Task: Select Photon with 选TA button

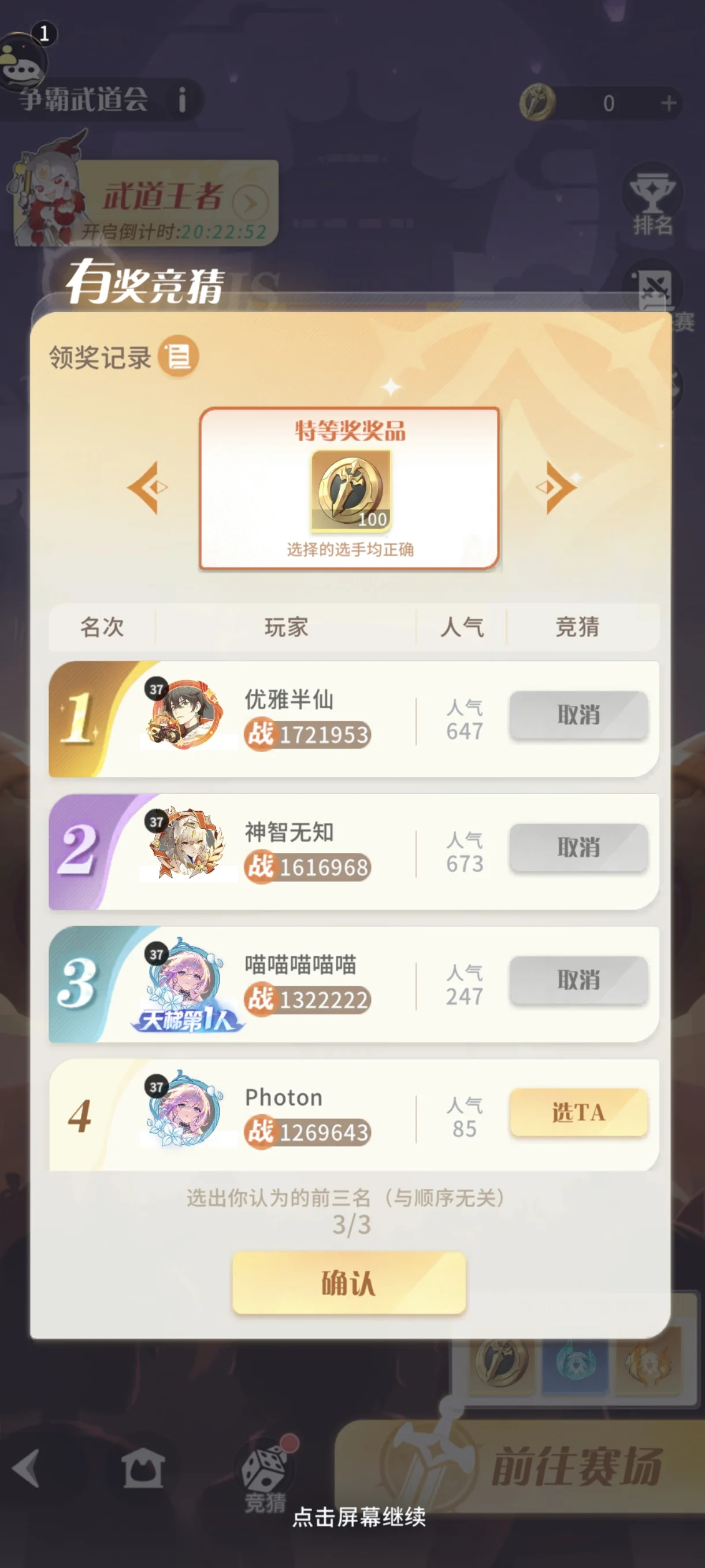Action: point(578,1113)
